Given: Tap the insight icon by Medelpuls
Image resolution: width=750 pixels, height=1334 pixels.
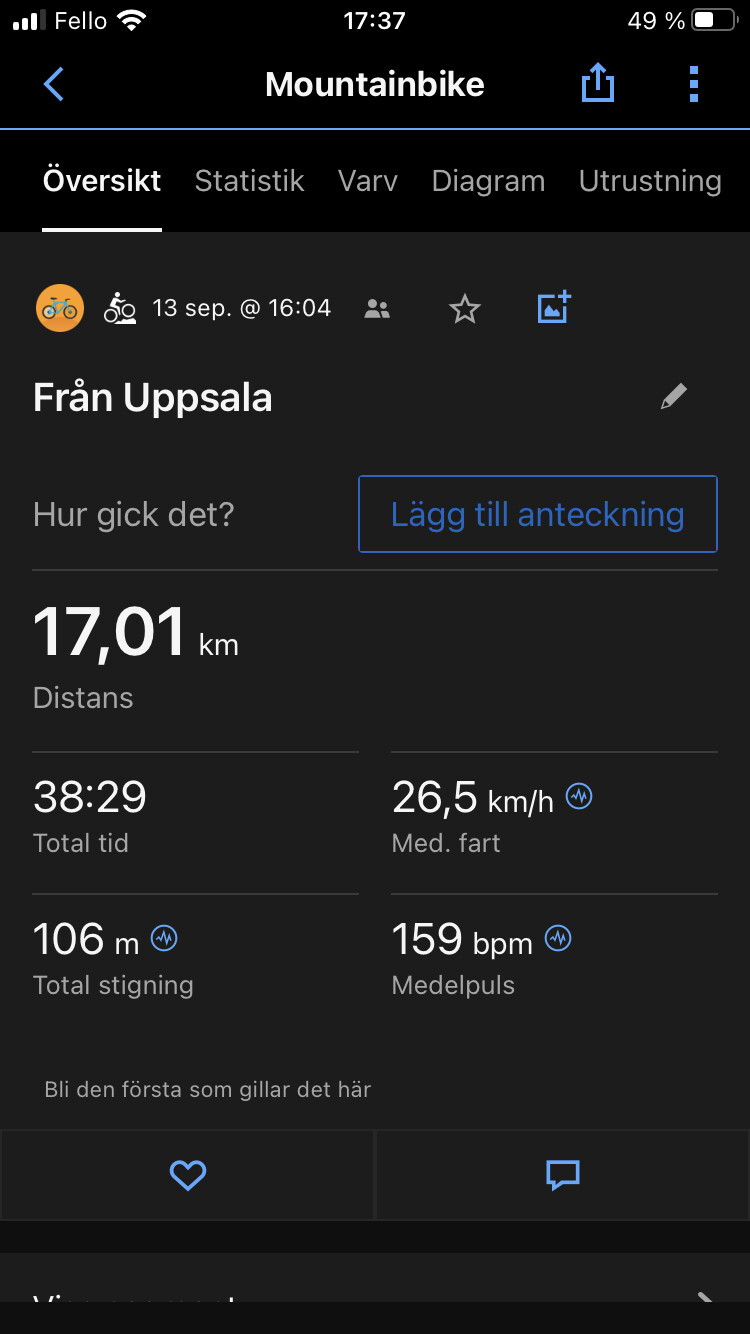Looking at the screenshot, I should click(x=558, y=938).
